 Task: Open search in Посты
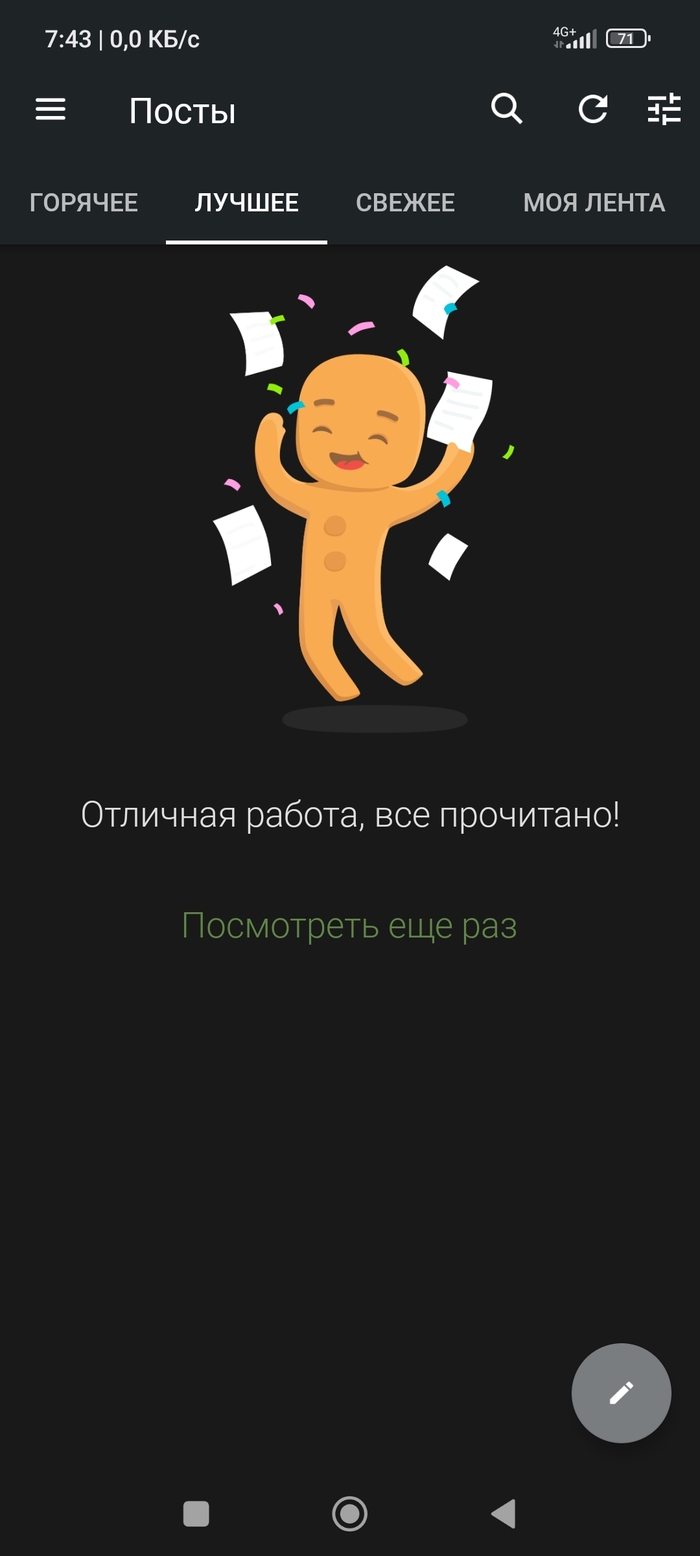tap(507, 109)
